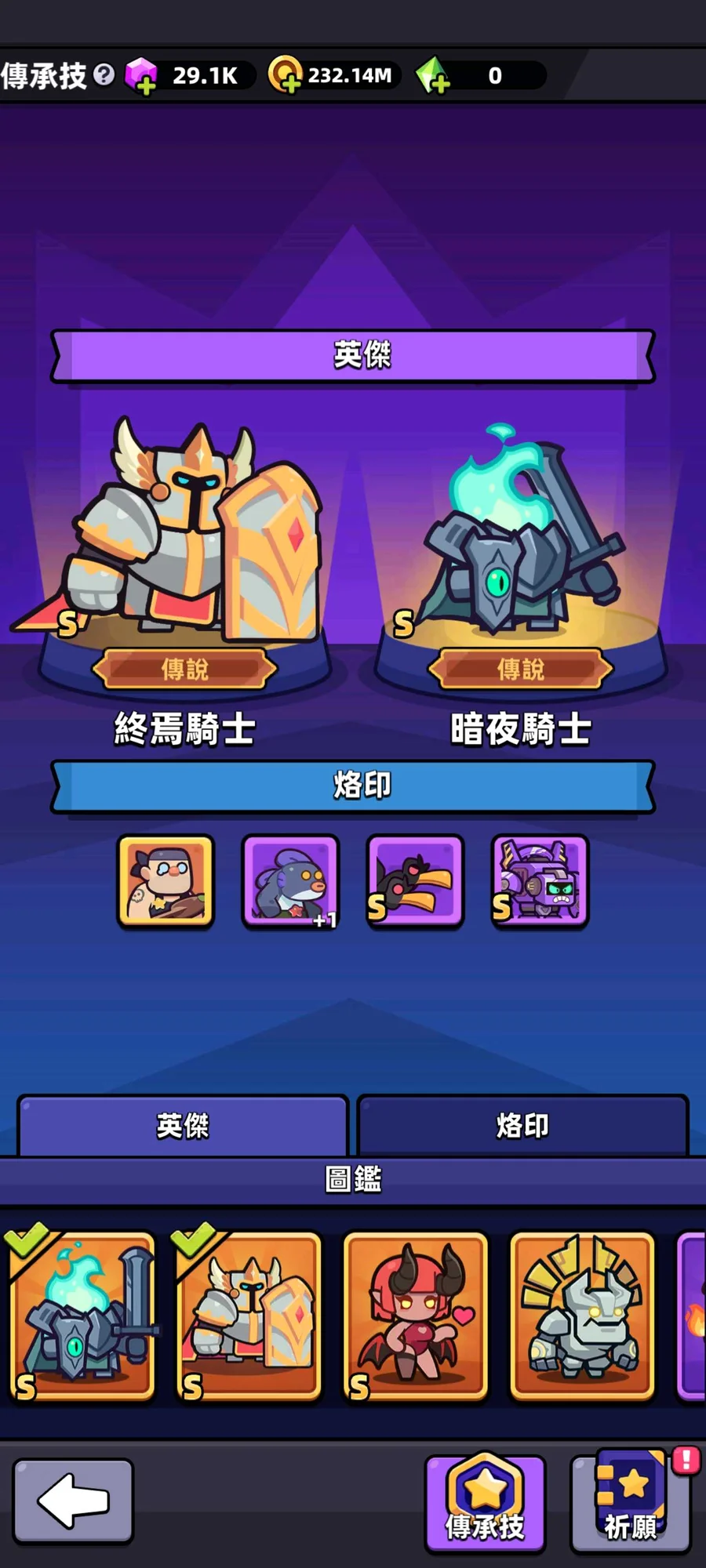Open the blue fish imprint slot

[290, 881]
